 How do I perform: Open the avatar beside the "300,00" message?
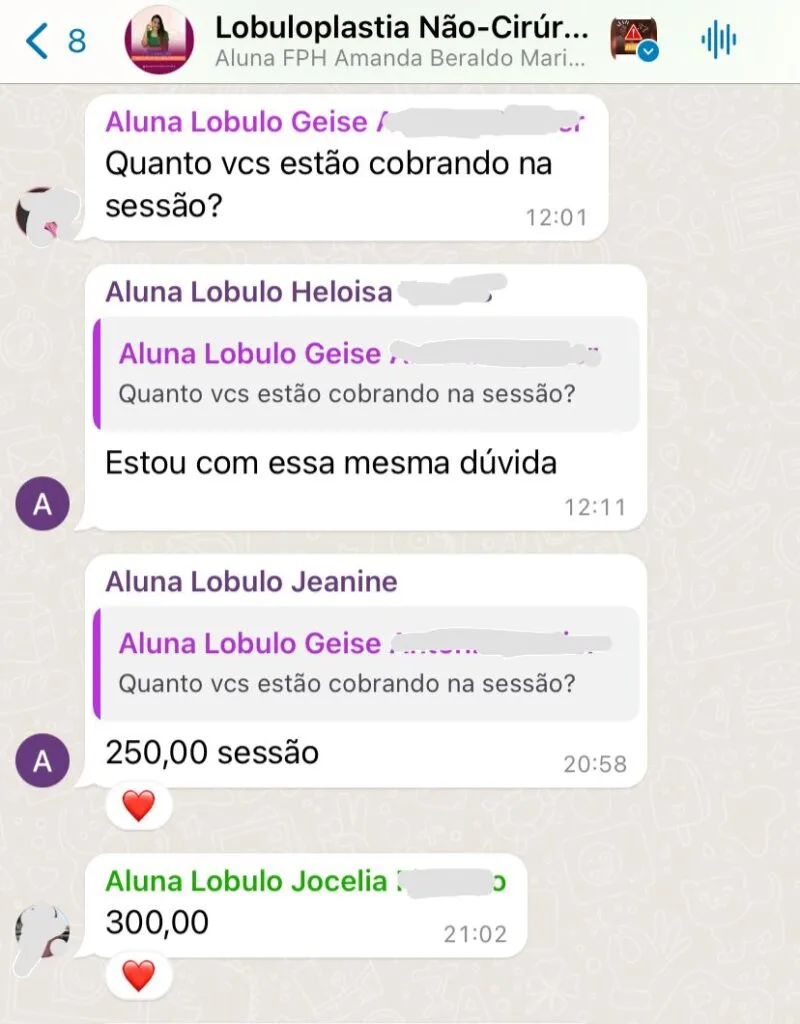coord(42,931)
